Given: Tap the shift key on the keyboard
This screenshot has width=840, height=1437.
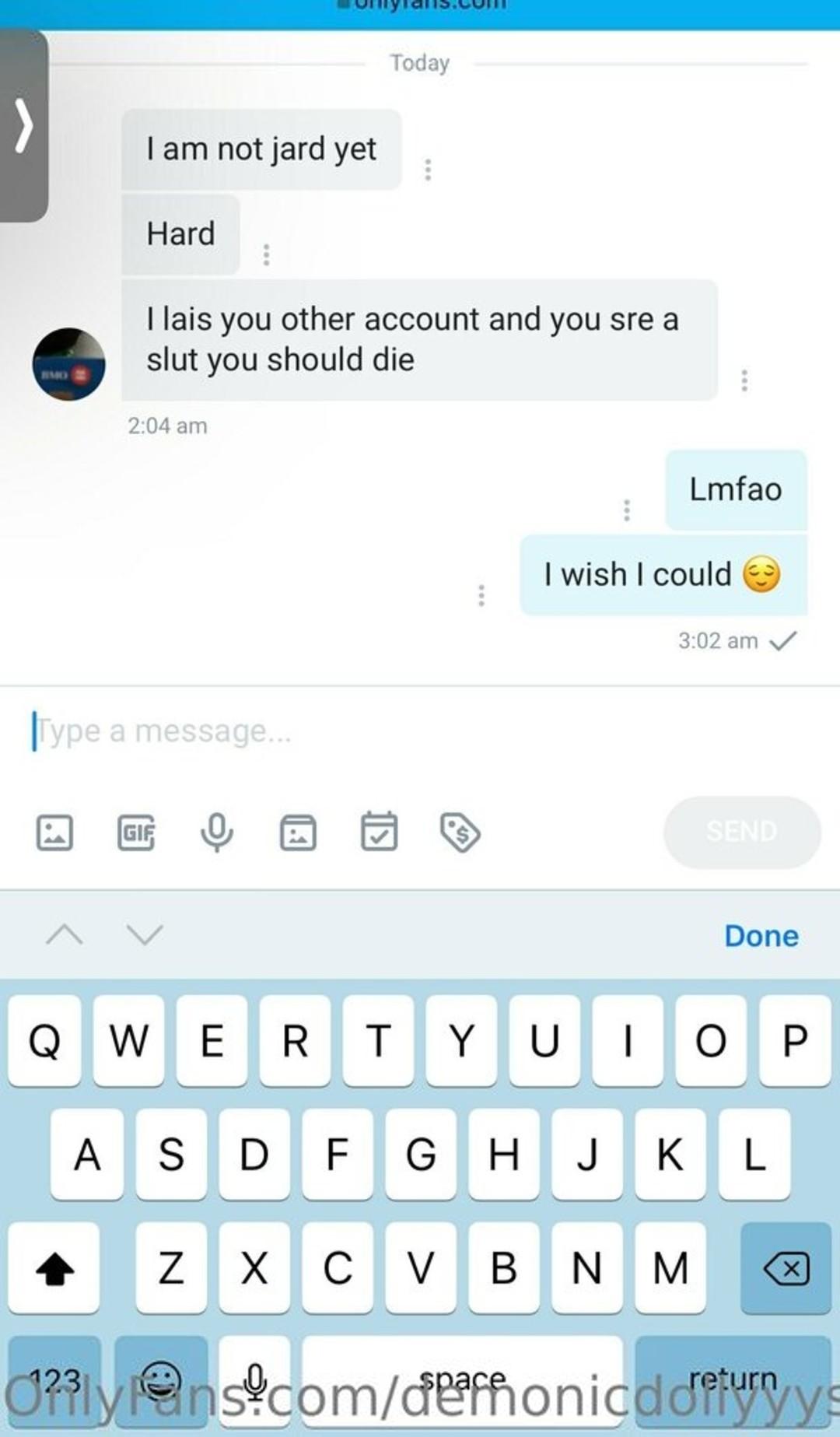Looking at the screenshot, I should coord(54,1268).
